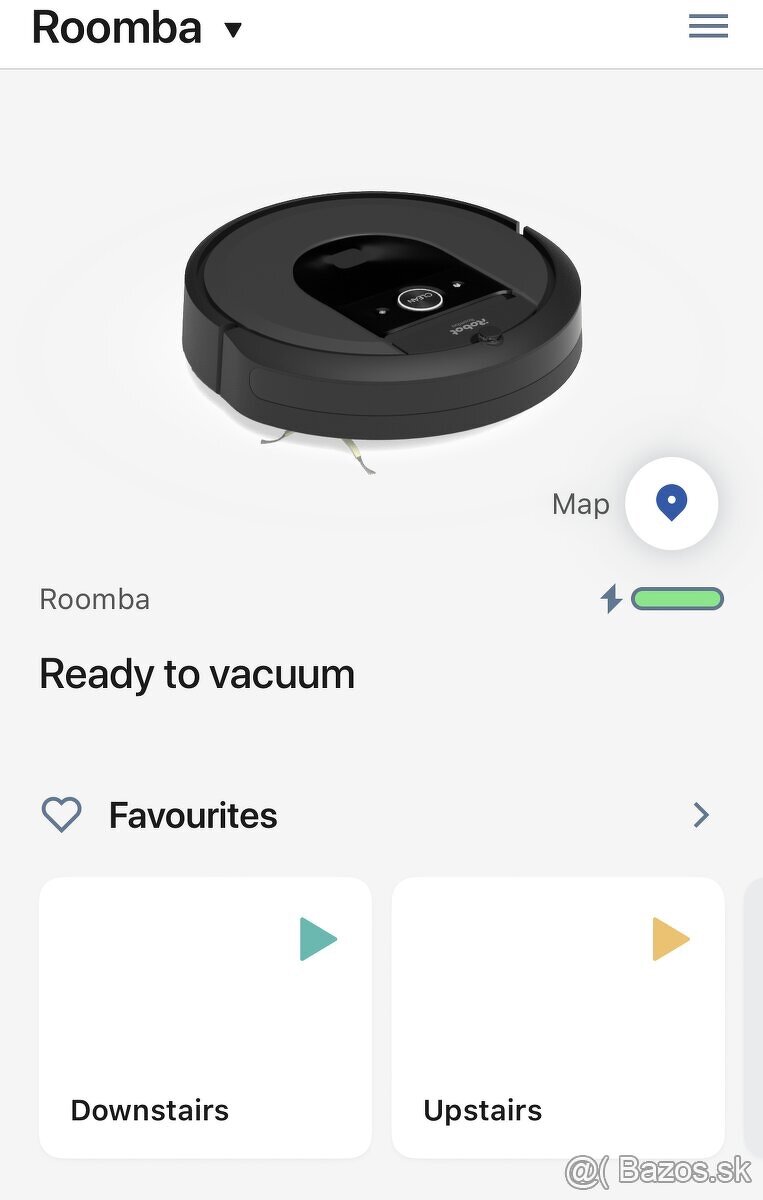Start the Upstairs cleaning with its play icon
This screenshot has height=1200, width=763.
click(671, 938)
